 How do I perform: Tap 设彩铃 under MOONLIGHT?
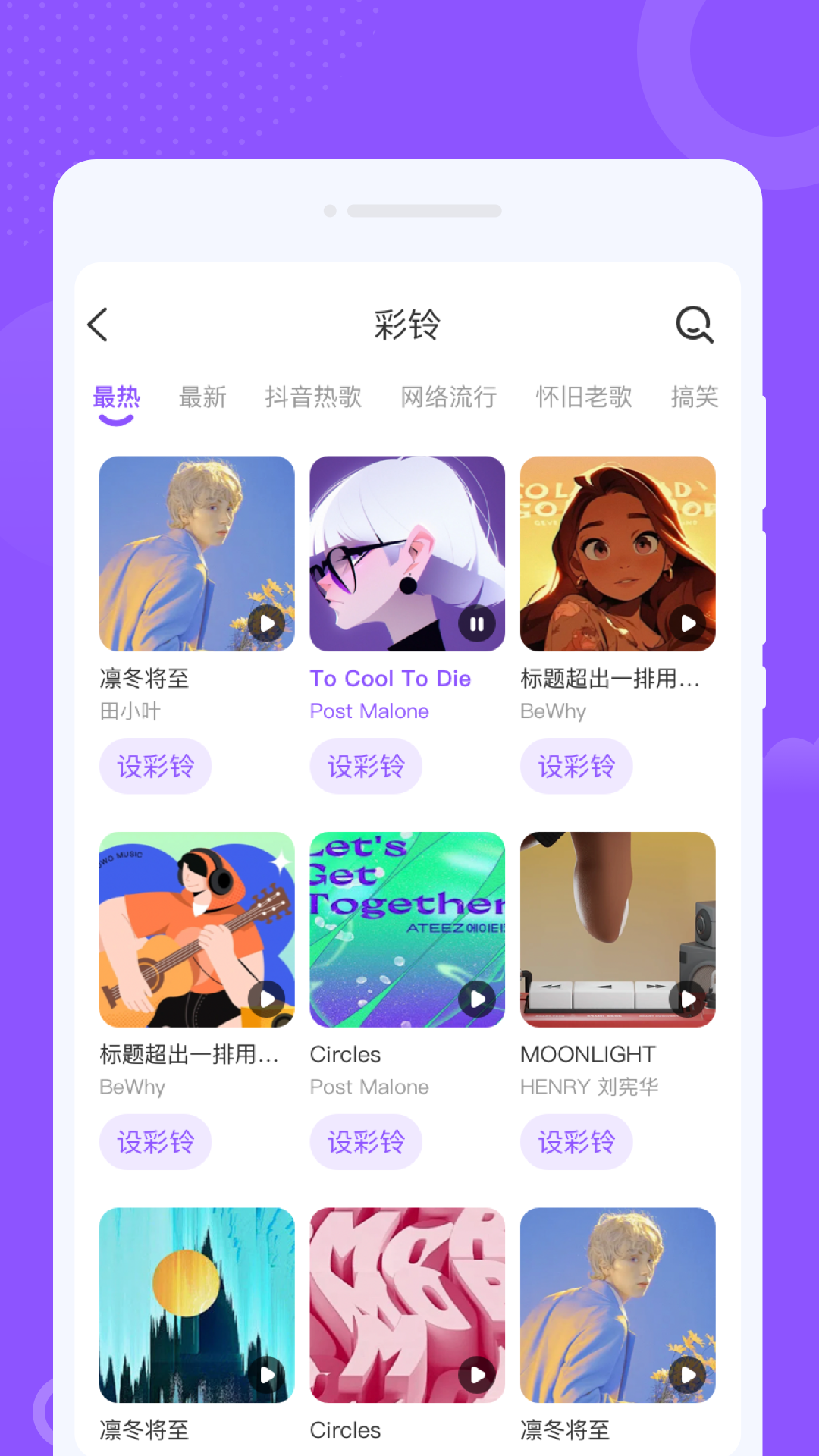576,1141
